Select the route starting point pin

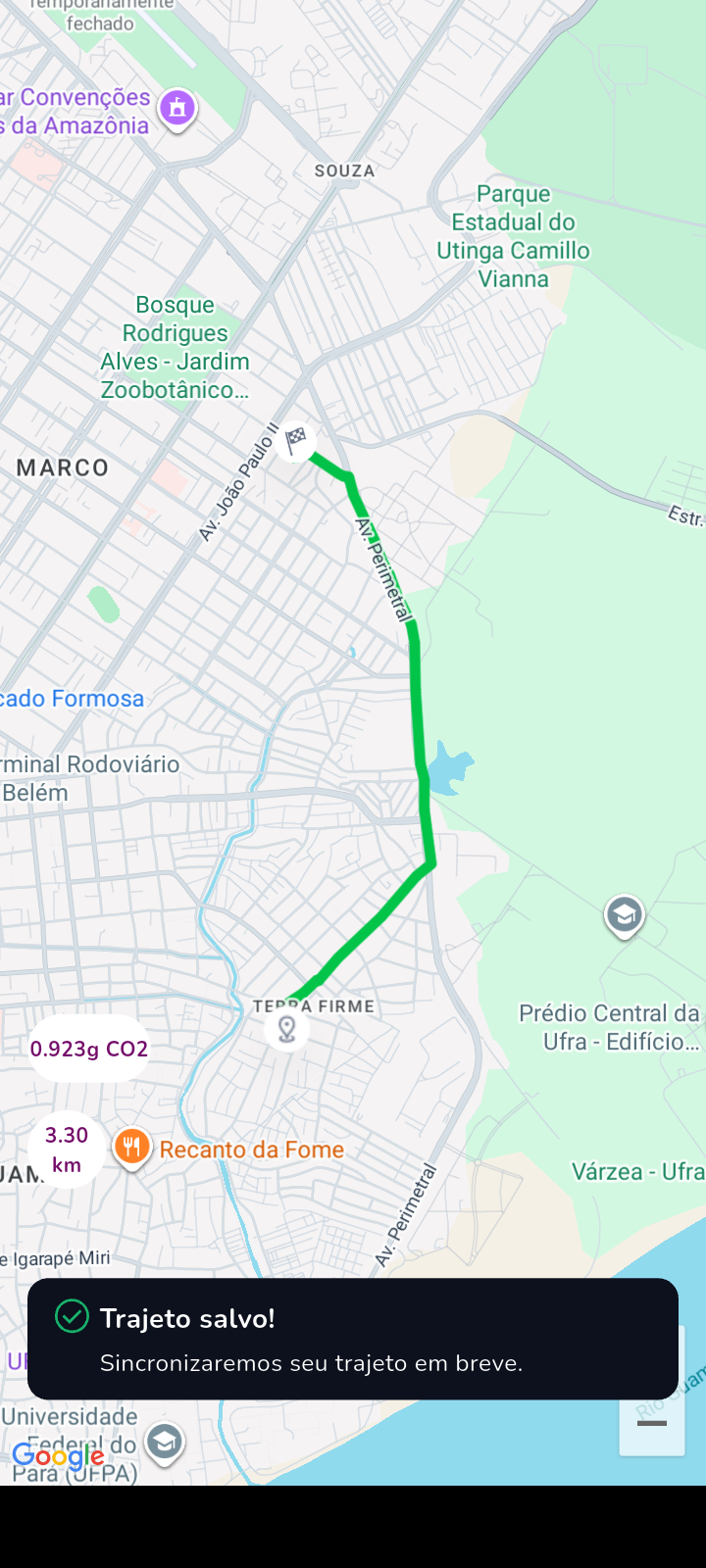click(286, 1029)
